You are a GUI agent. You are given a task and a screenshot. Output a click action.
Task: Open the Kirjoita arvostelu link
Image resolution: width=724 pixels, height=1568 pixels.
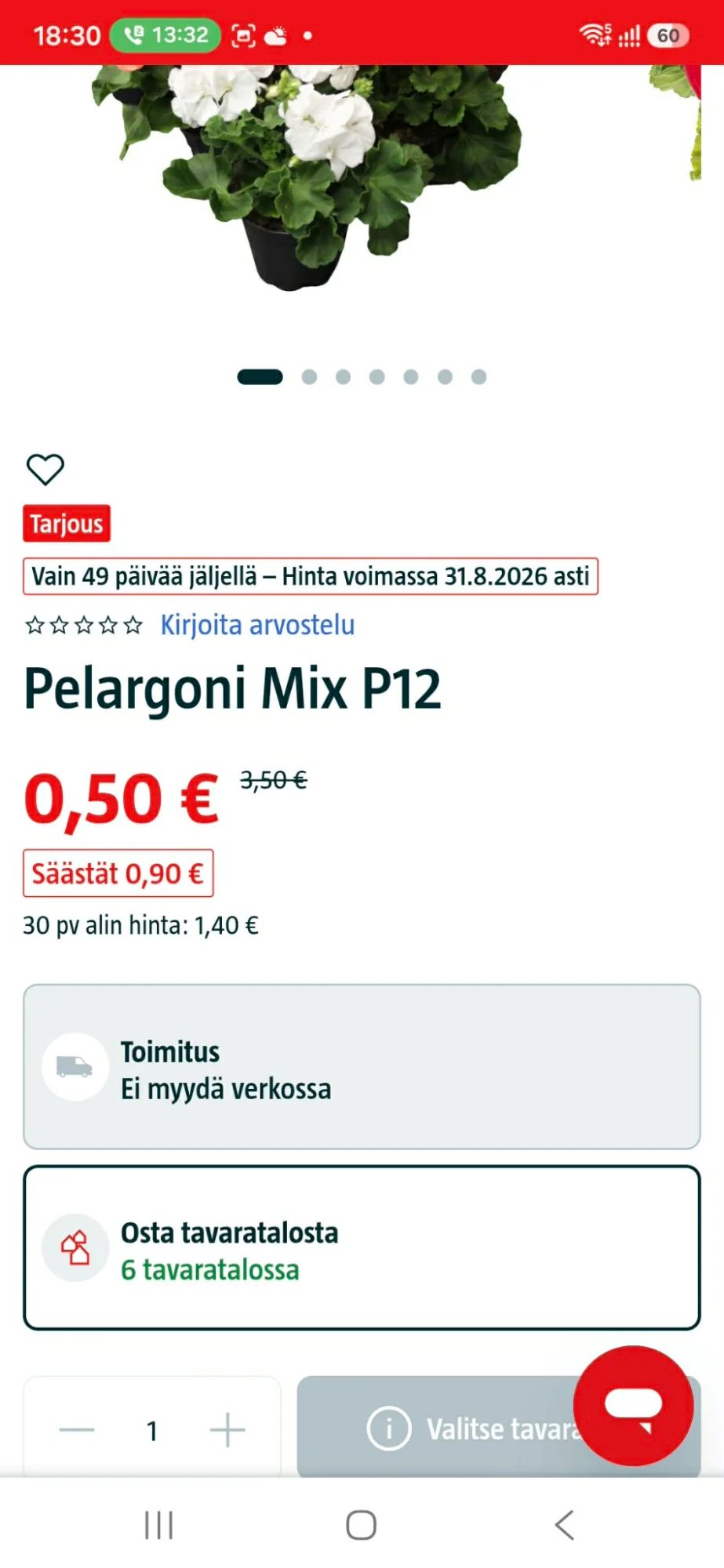click(x=257, y=625)
